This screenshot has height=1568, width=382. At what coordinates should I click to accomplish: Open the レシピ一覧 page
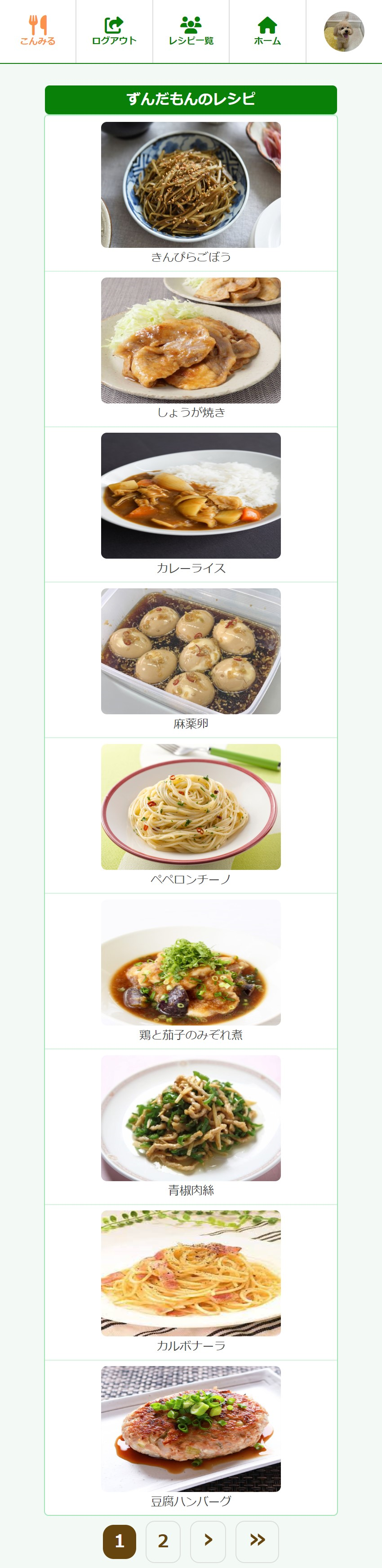191,31
